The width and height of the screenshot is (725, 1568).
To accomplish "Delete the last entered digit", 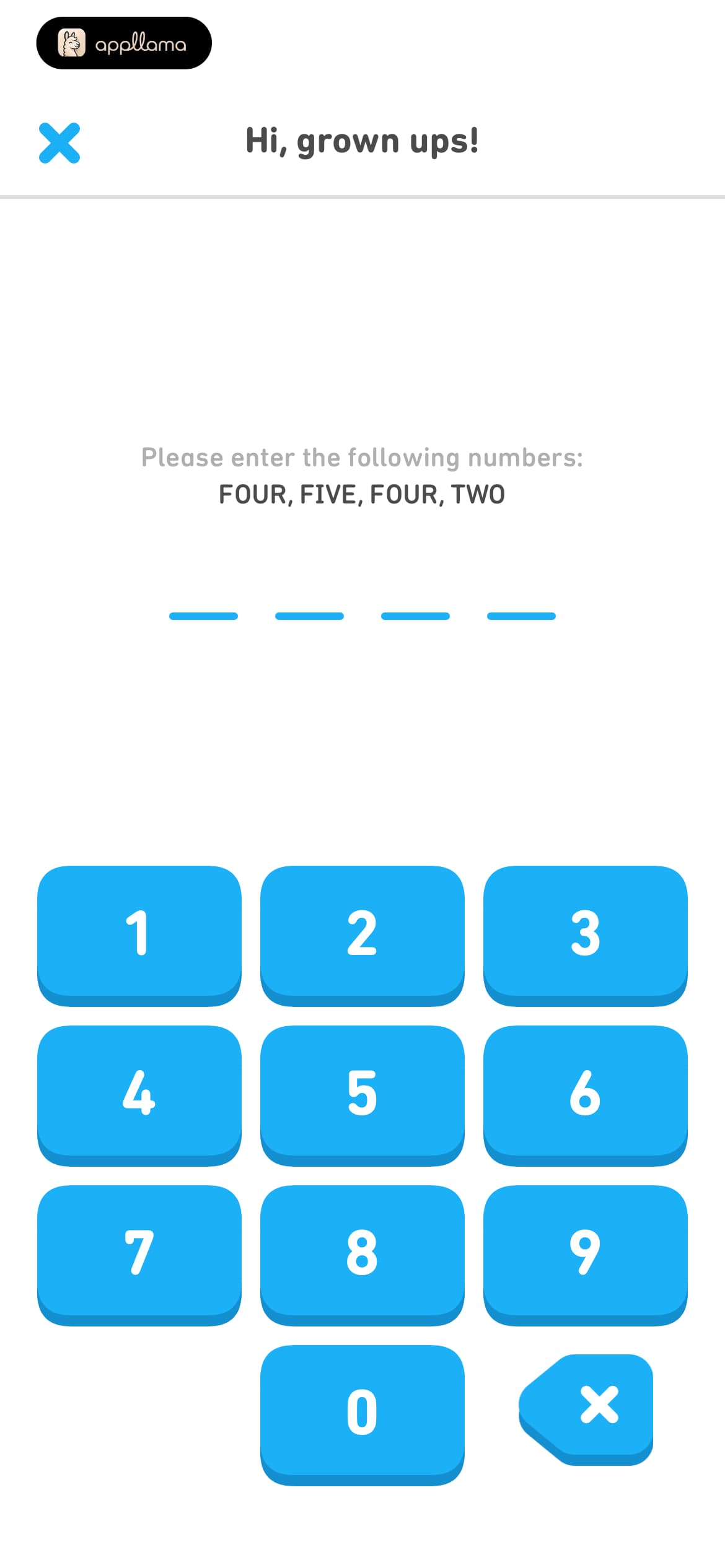I will [x=586, y=1409].
